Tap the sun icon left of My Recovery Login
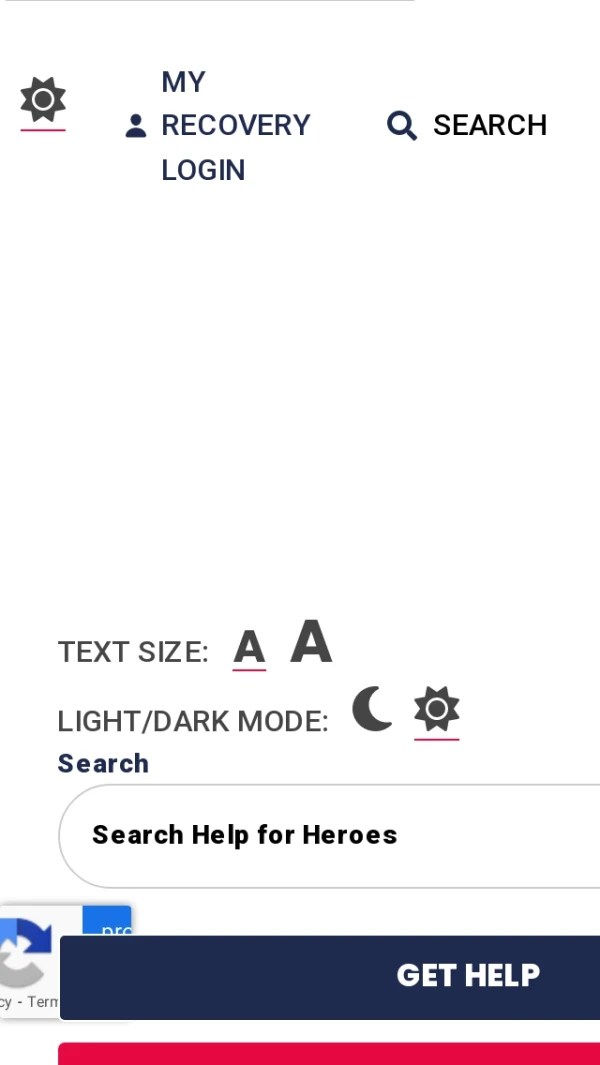600x1065 pixels. click(x=43, y=100)
